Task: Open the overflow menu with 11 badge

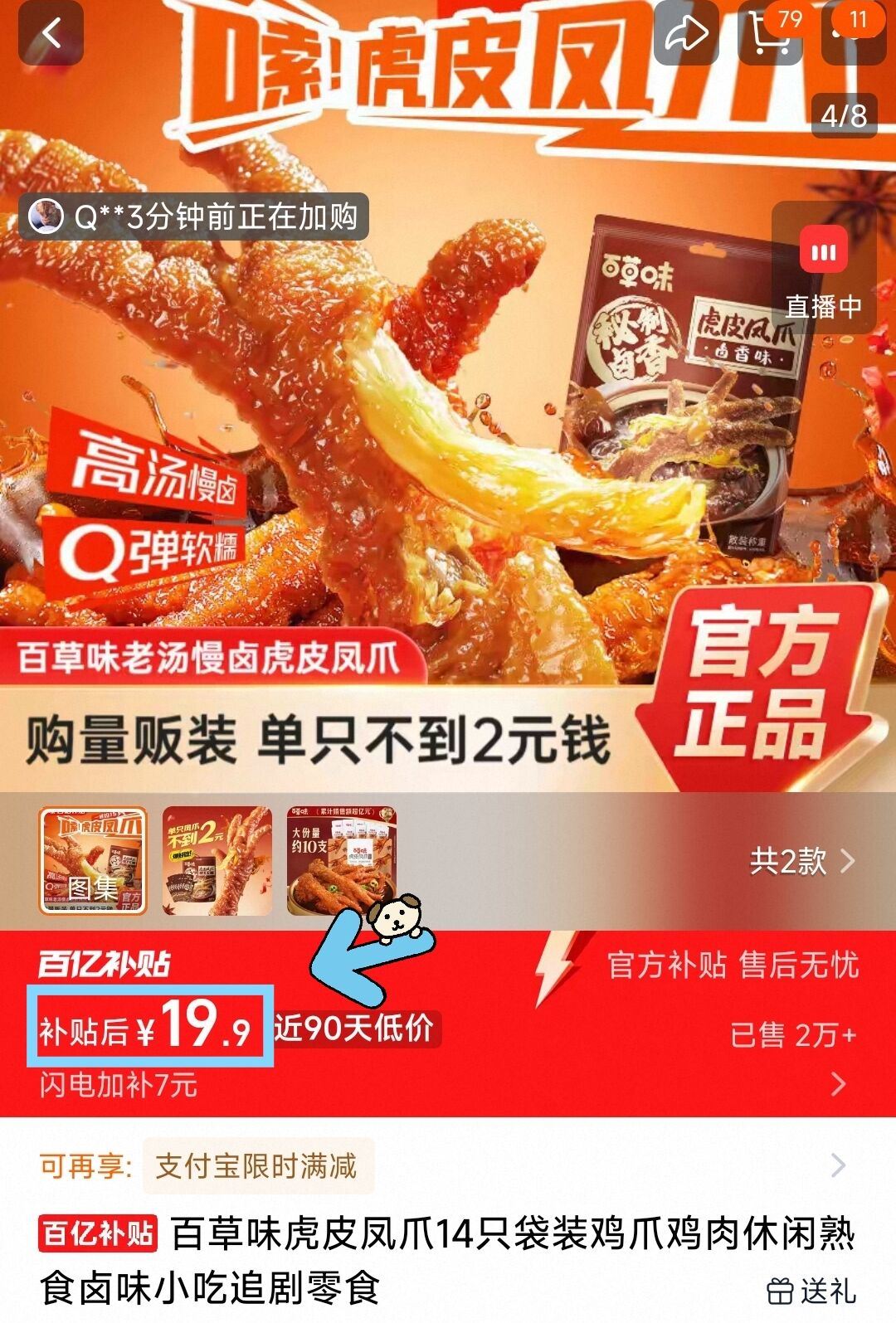Action: tap(855, 34)
